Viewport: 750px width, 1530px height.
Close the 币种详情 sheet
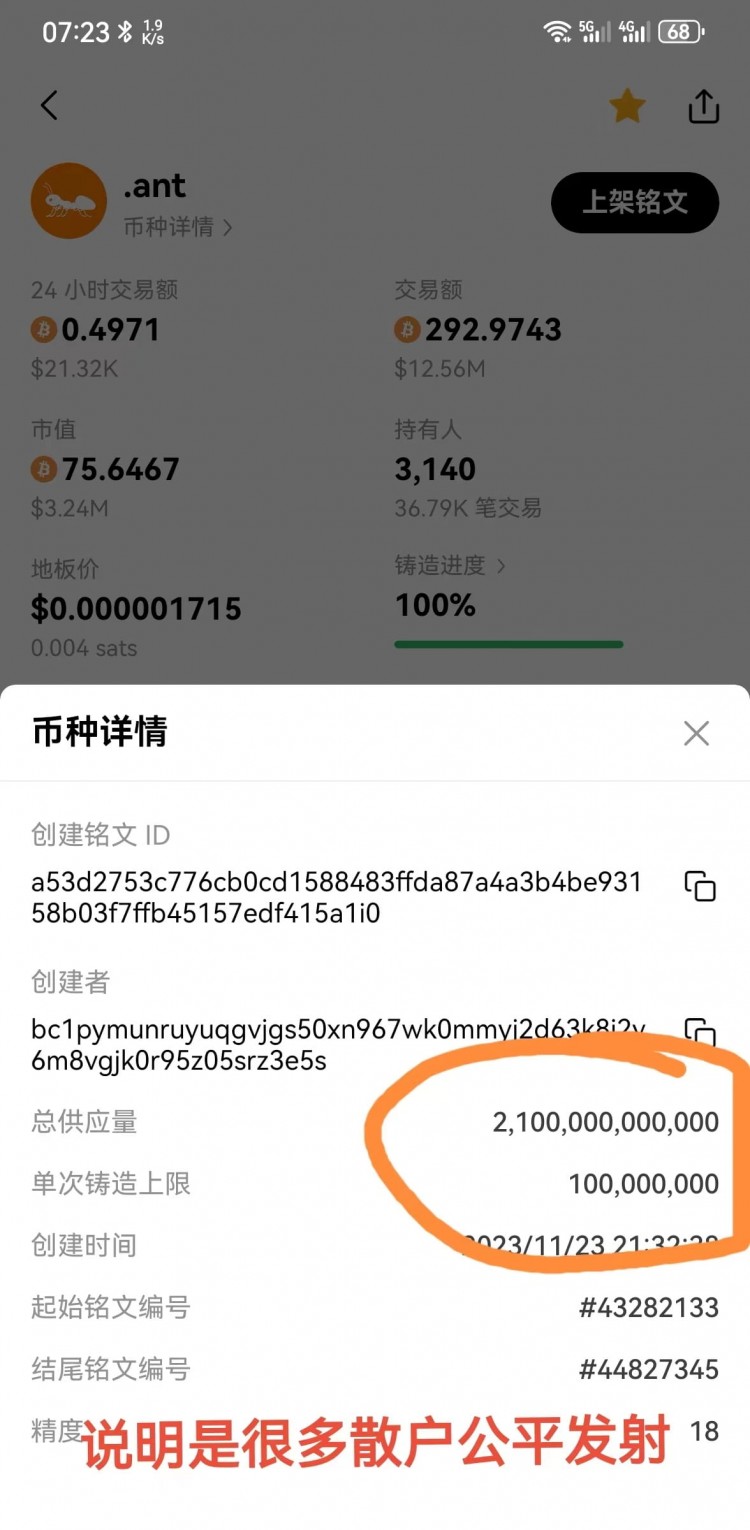point(696,733)
